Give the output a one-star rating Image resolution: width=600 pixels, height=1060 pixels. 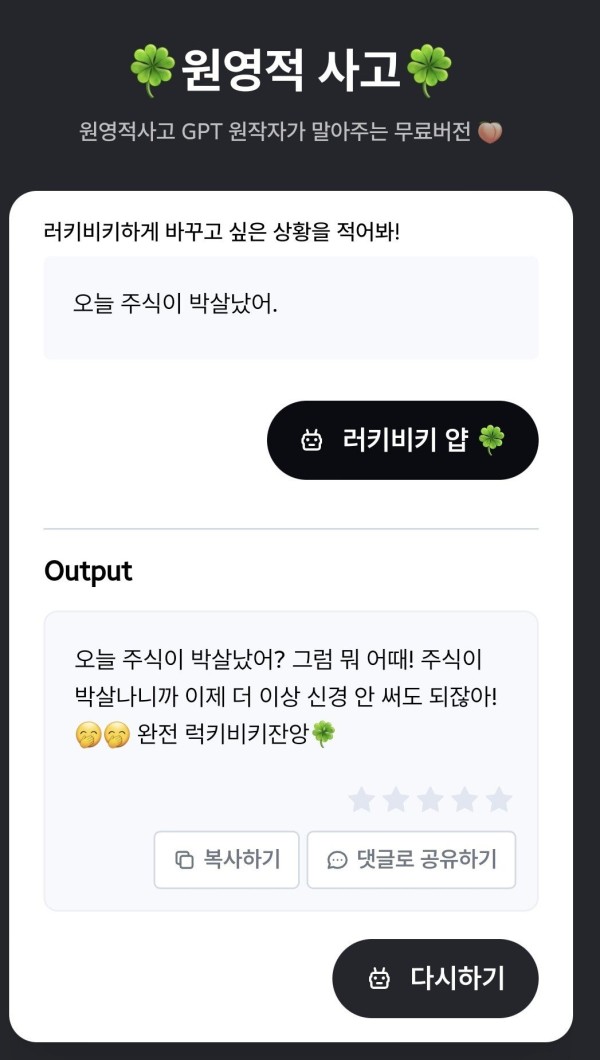pyautogui.click(x=361, y=800)
